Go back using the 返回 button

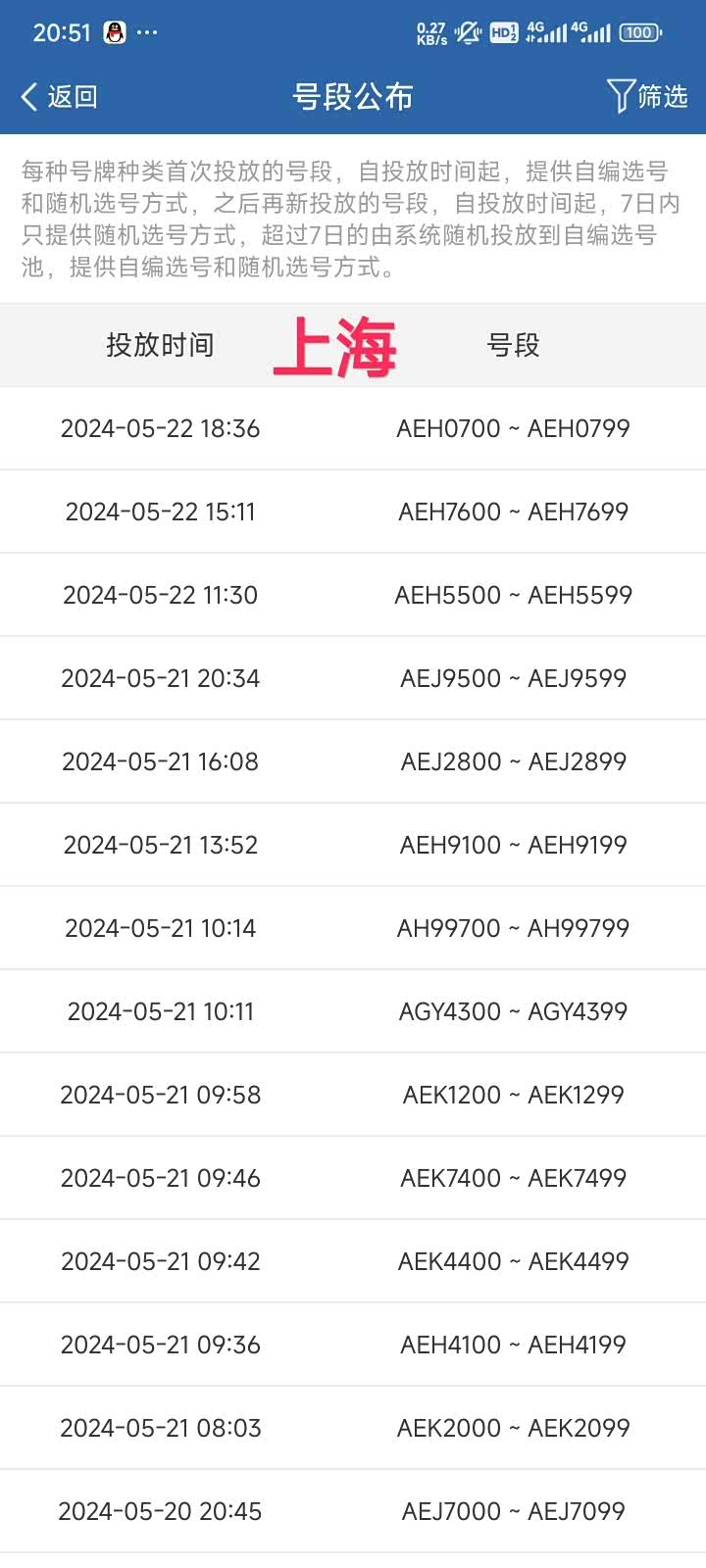pyautogui.click(x=59, y=96)
